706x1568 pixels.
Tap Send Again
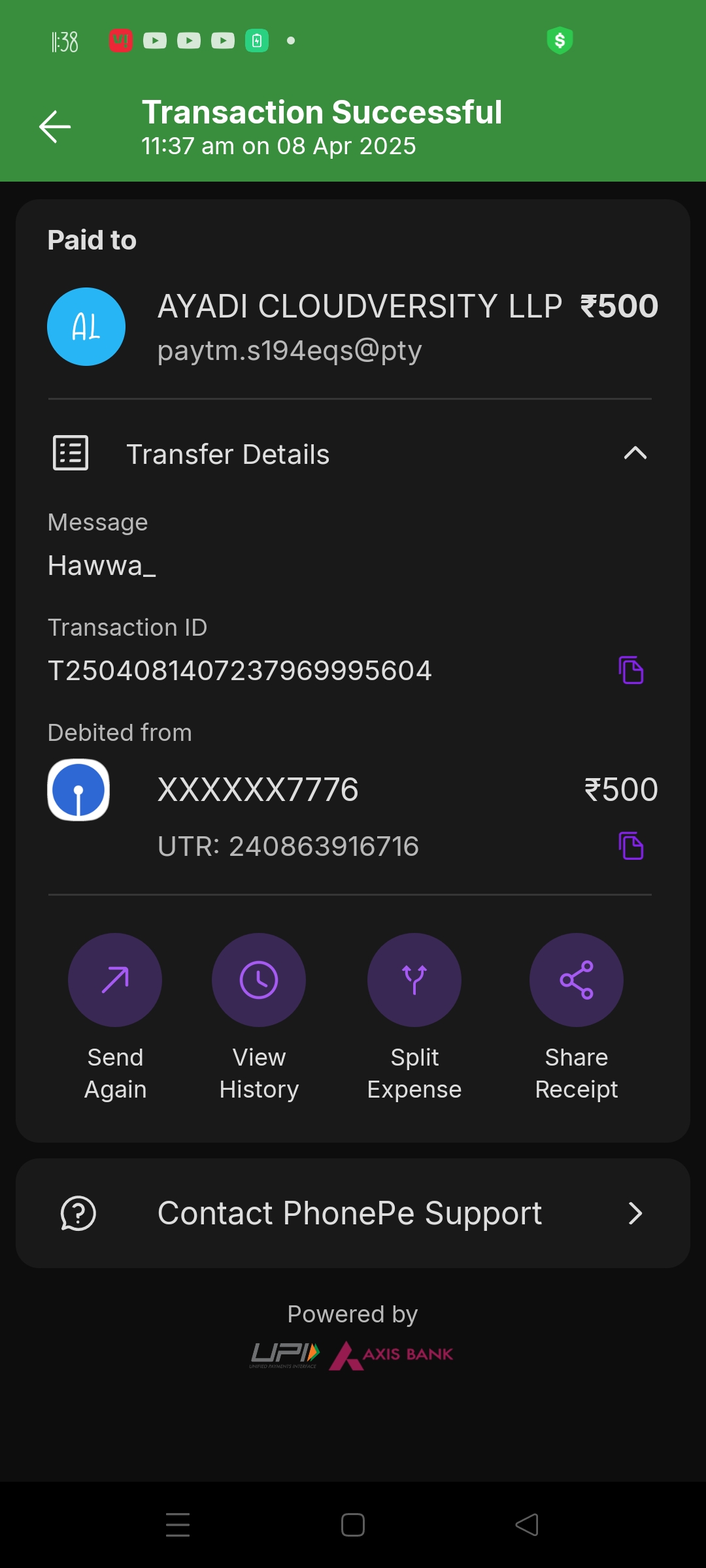tap(115, 980)
